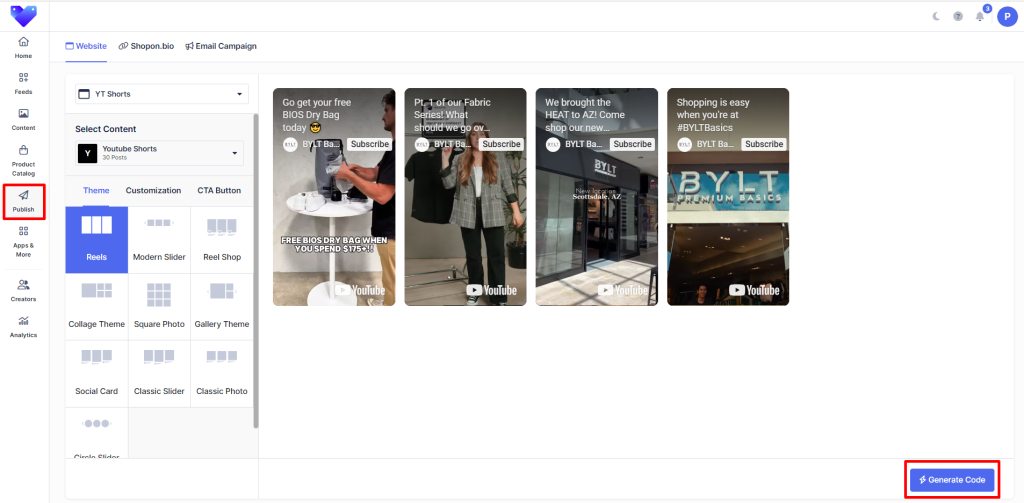The image size is (1024, 503).
Task: Switch to Shopon.bio tab
Action: [x=146, y=46]
